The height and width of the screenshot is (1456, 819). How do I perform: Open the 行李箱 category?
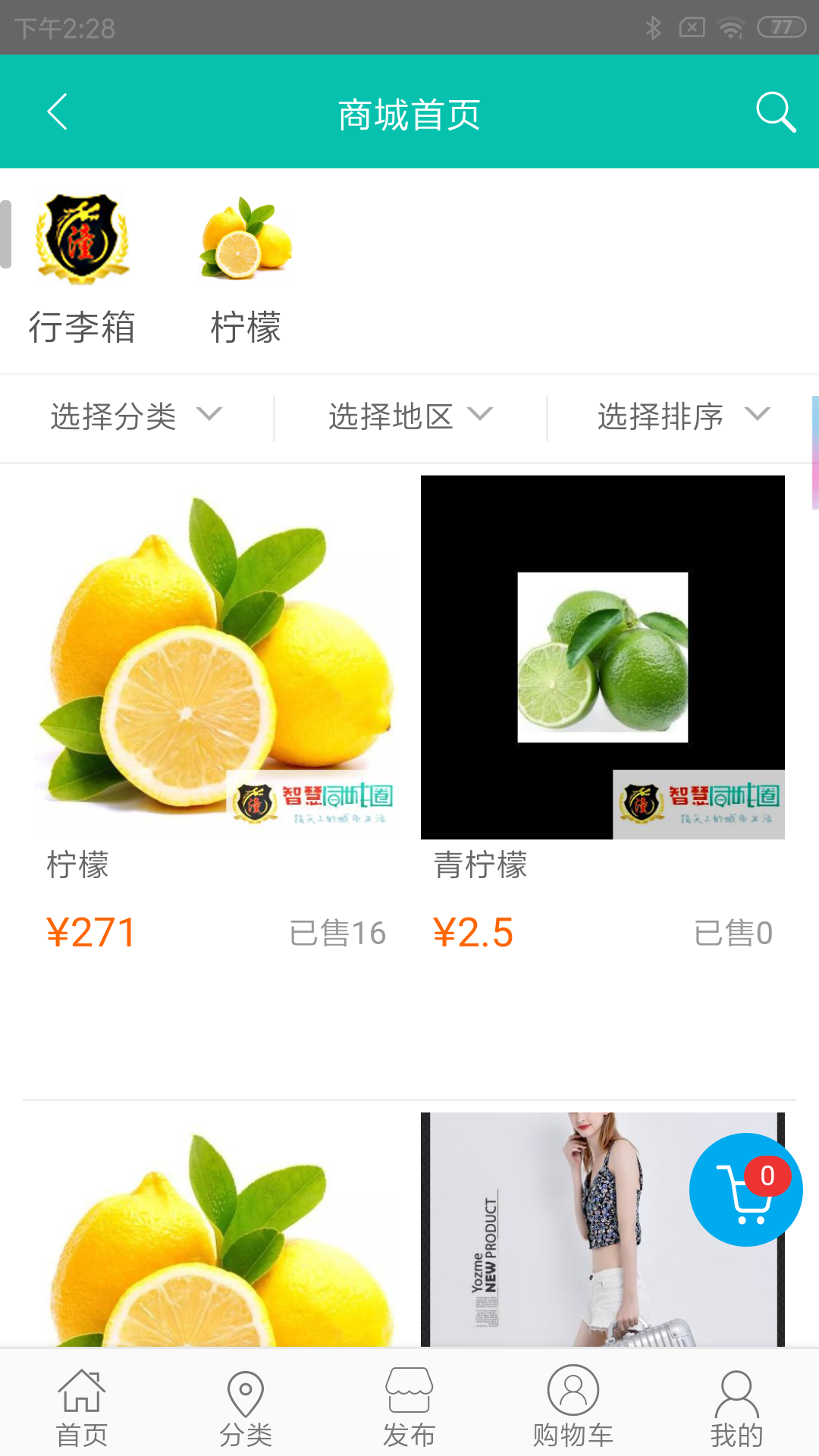click(x=82, y=269)
